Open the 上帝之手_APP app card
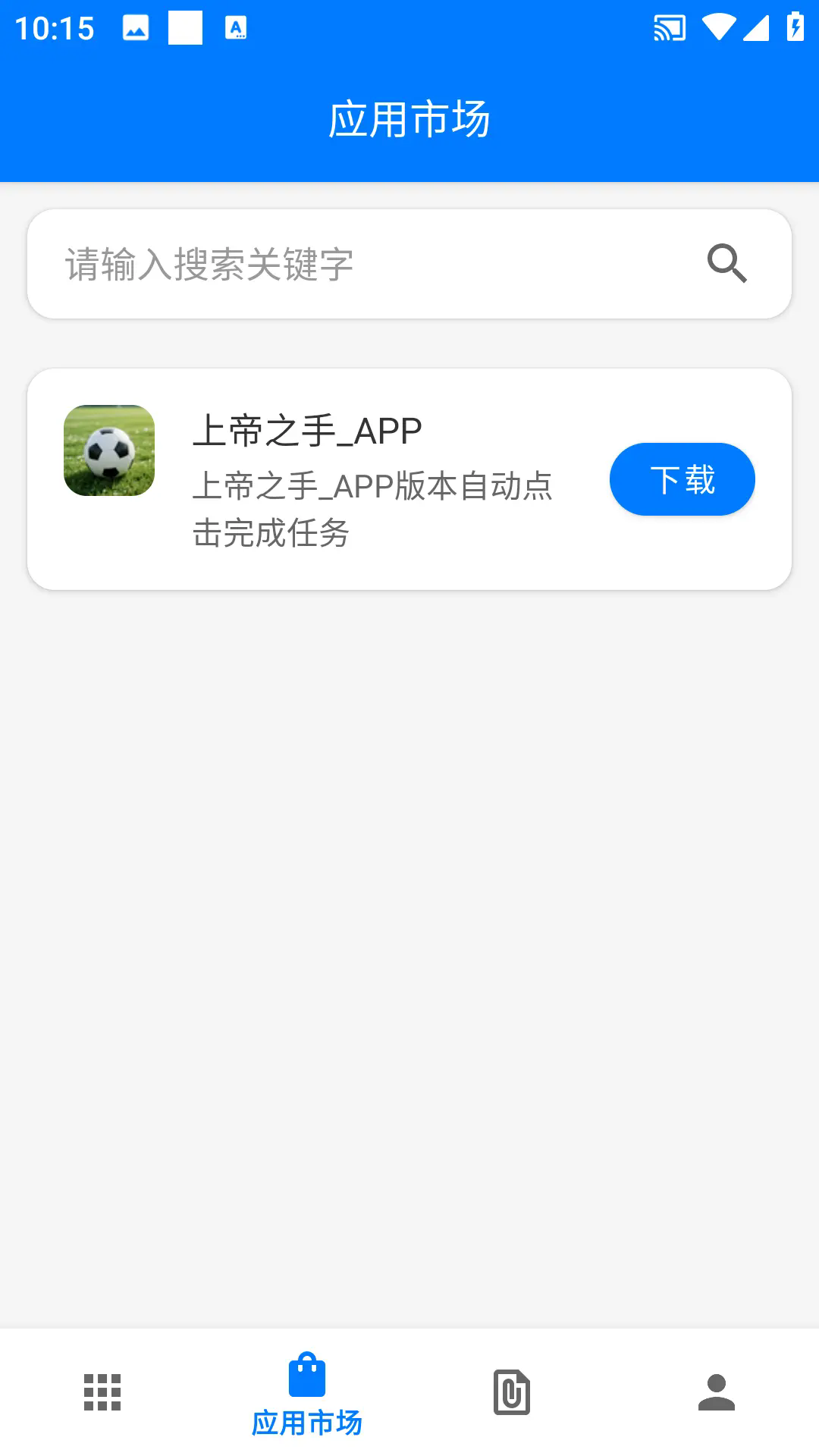The height and width of the screenshot is (1456, 819). tap(409, 479)
